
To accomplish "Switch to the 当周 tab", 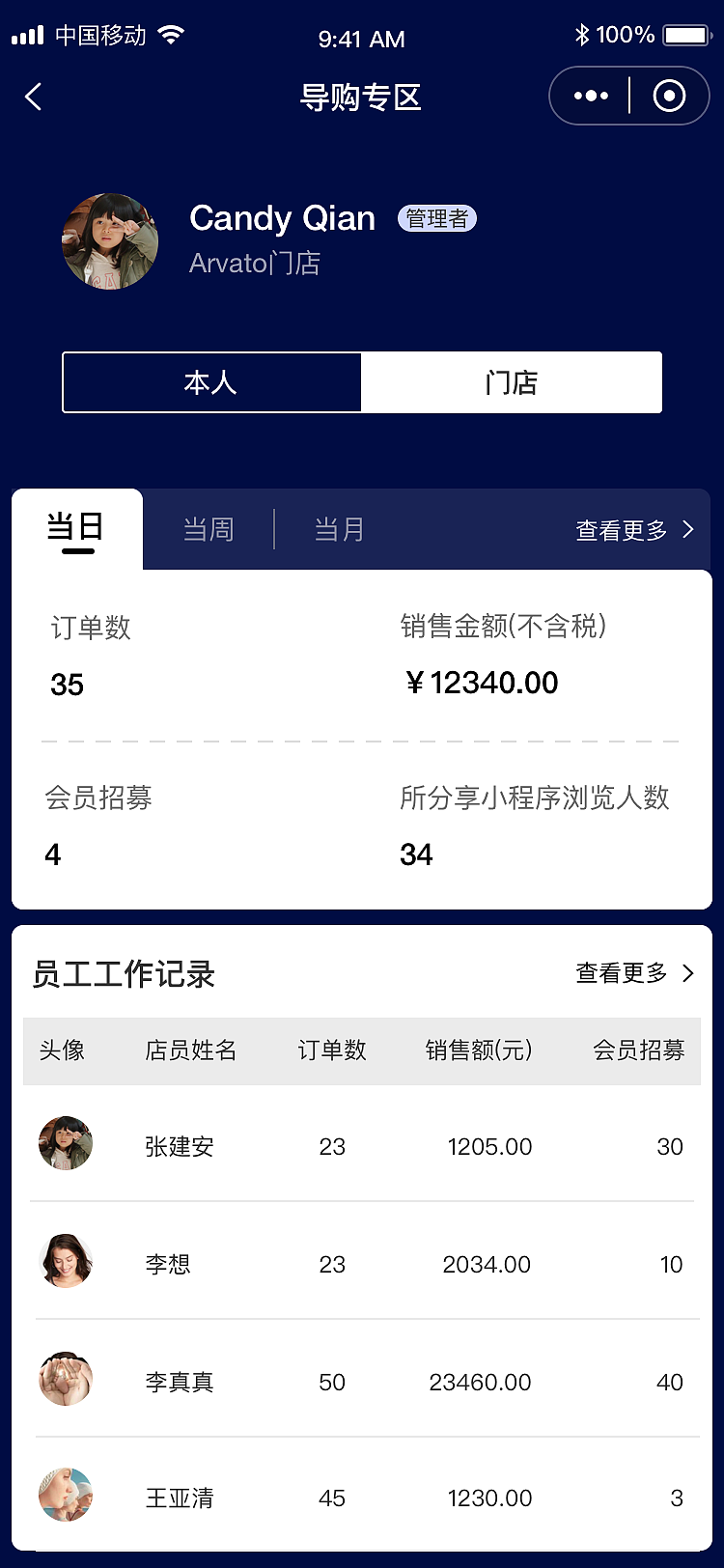I will point(209,529).
